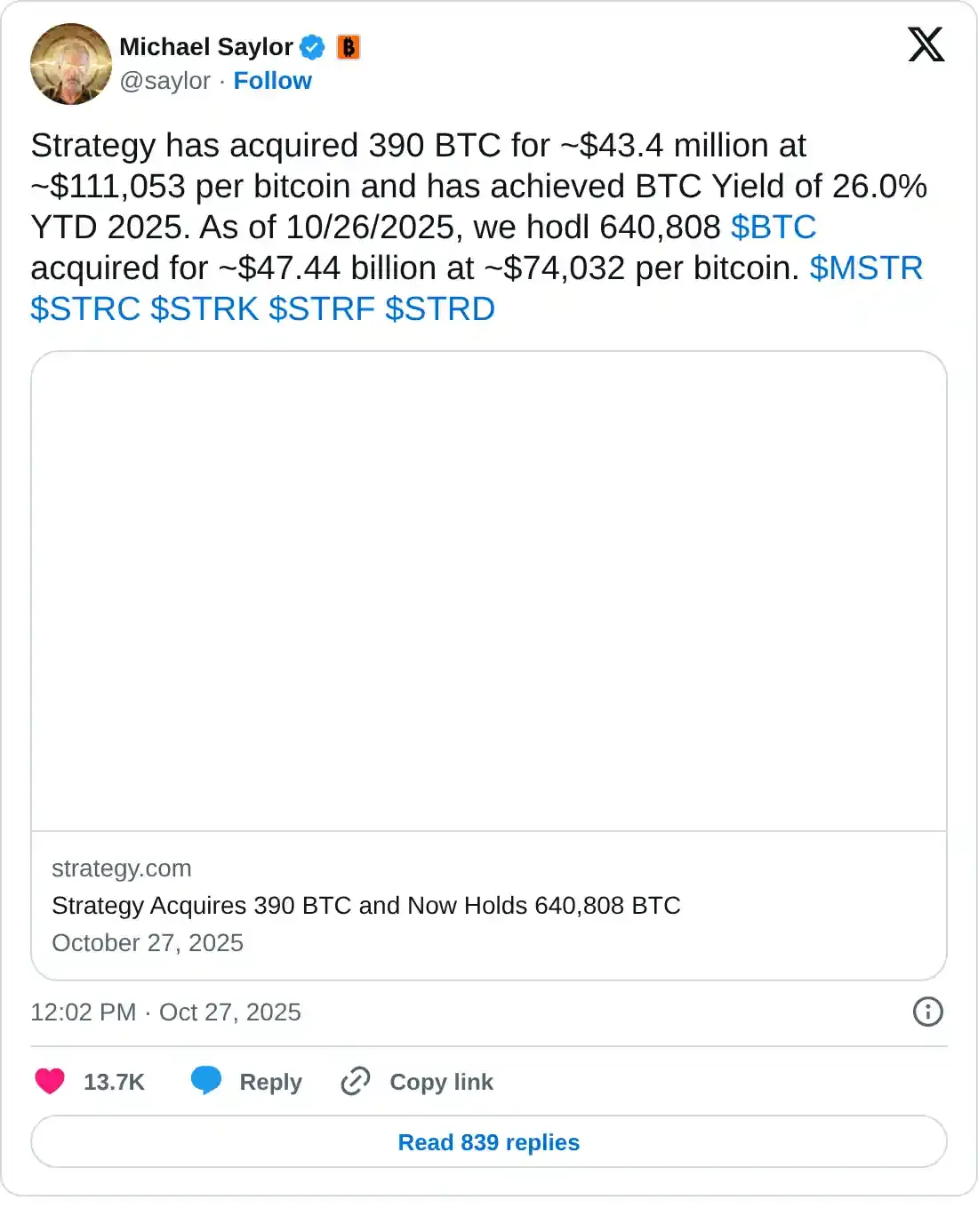The width and height of the screenshot is (978, 1232).
Task: Follow the @saylor account
Action: pyautogui.click(x=272, y=81)
